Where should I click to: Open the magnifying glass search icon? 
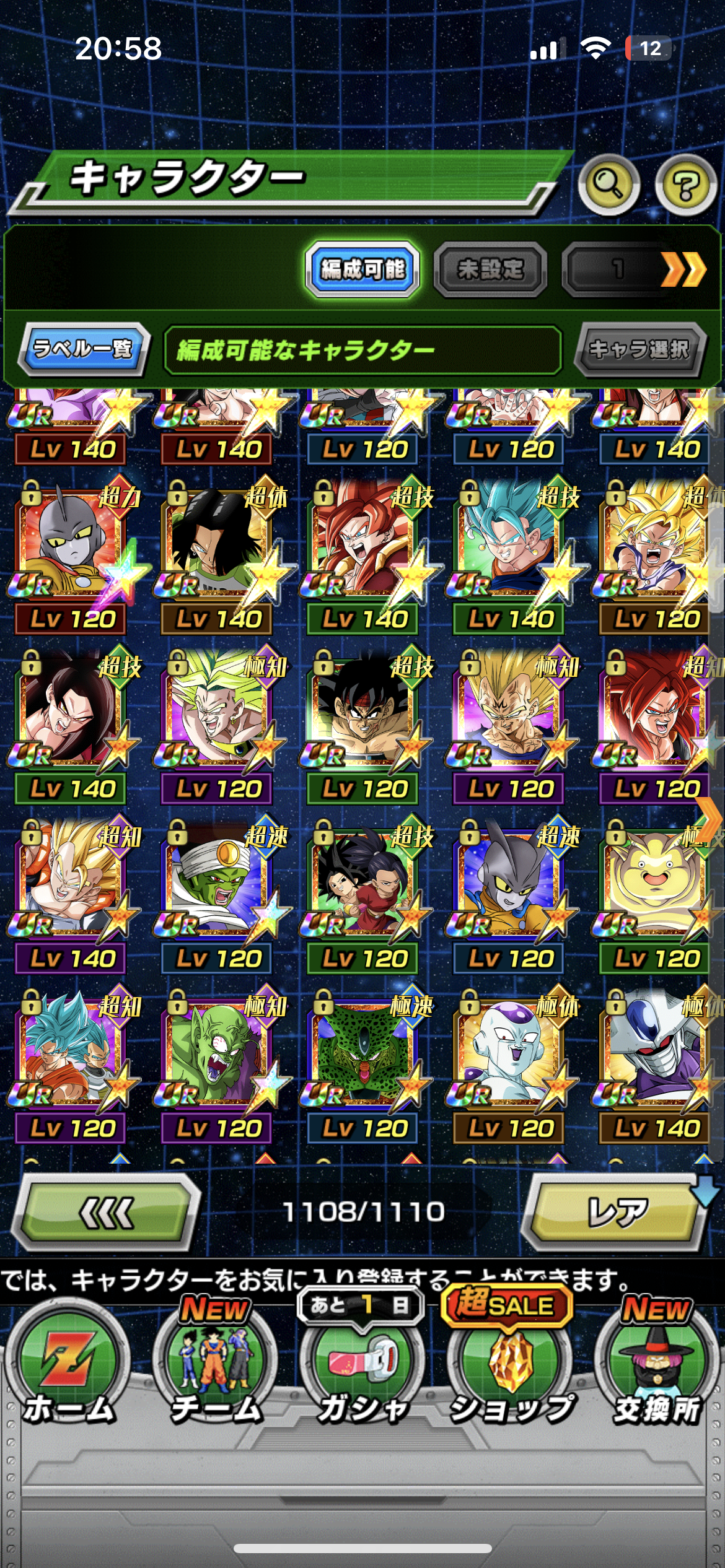tap(609, 185)
